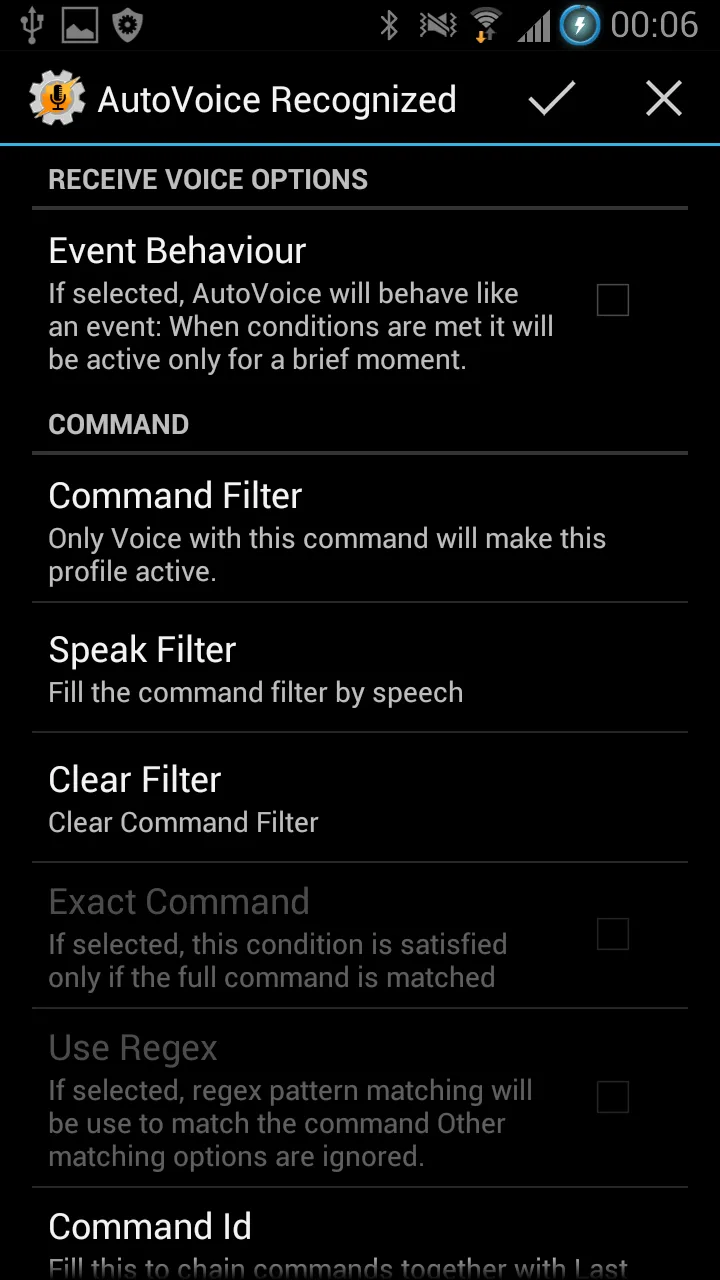Tap the screenshot notification icon
Viewport: 720px width, 1280px height.
pyautogui.click(x=80, y=25)
